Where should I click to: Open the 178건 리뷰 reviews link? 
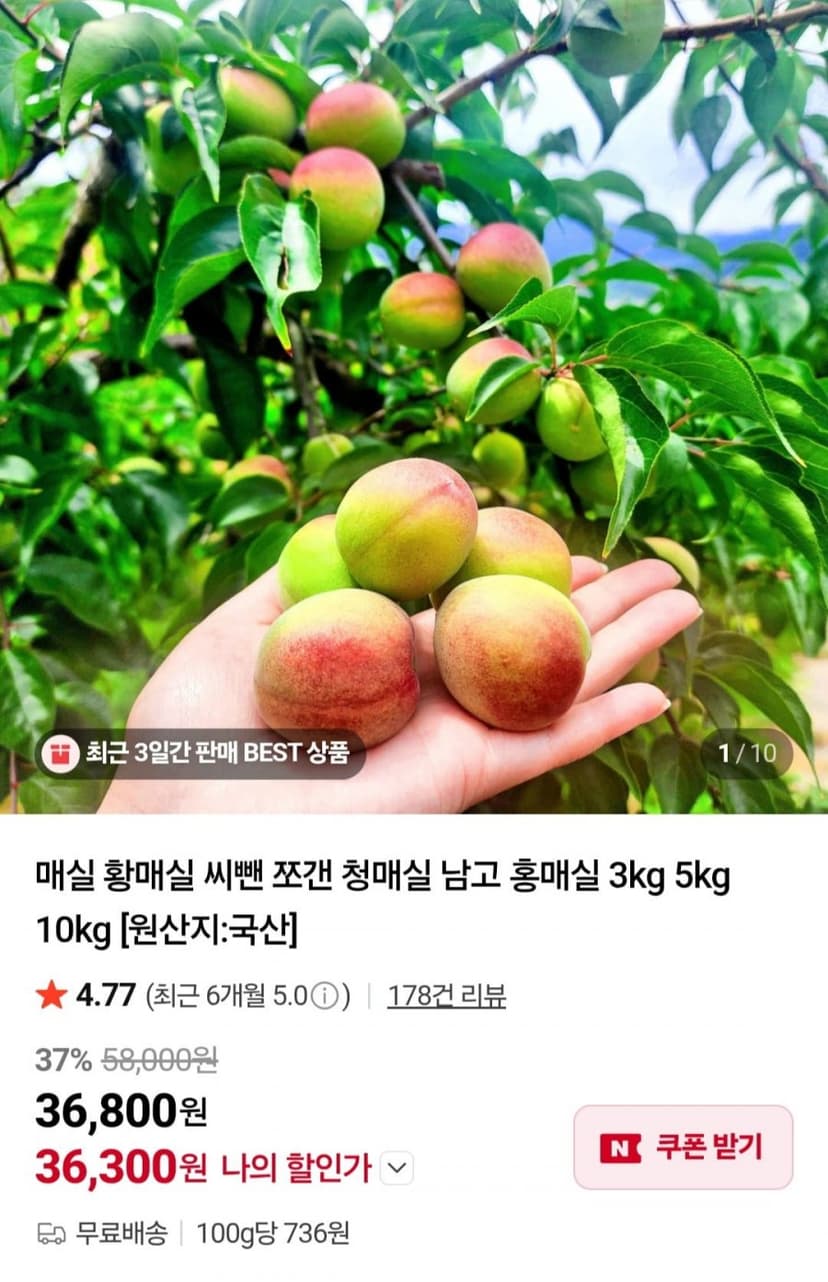point(446,996)
